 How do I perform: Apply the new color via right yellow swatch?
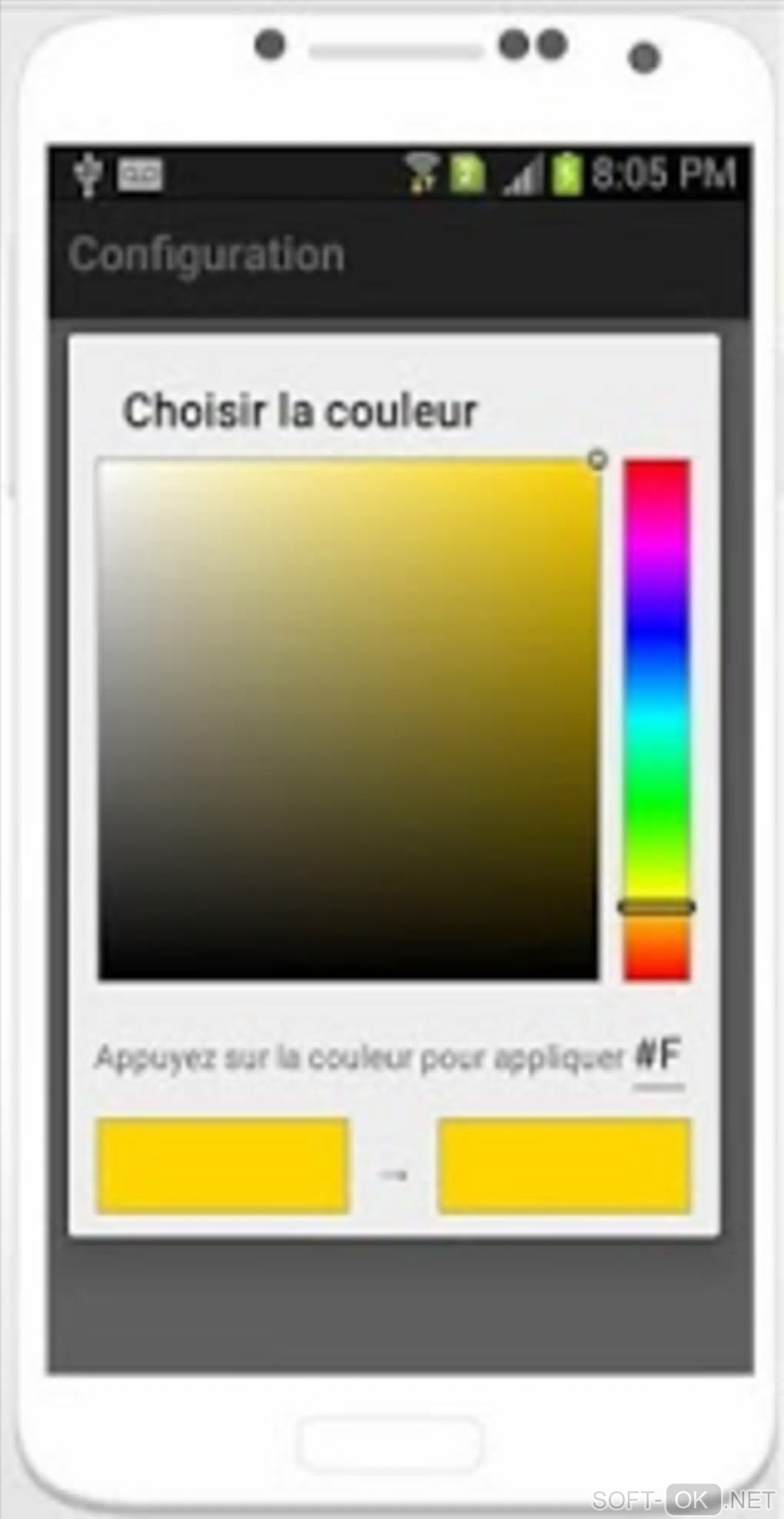(564, 1166)
